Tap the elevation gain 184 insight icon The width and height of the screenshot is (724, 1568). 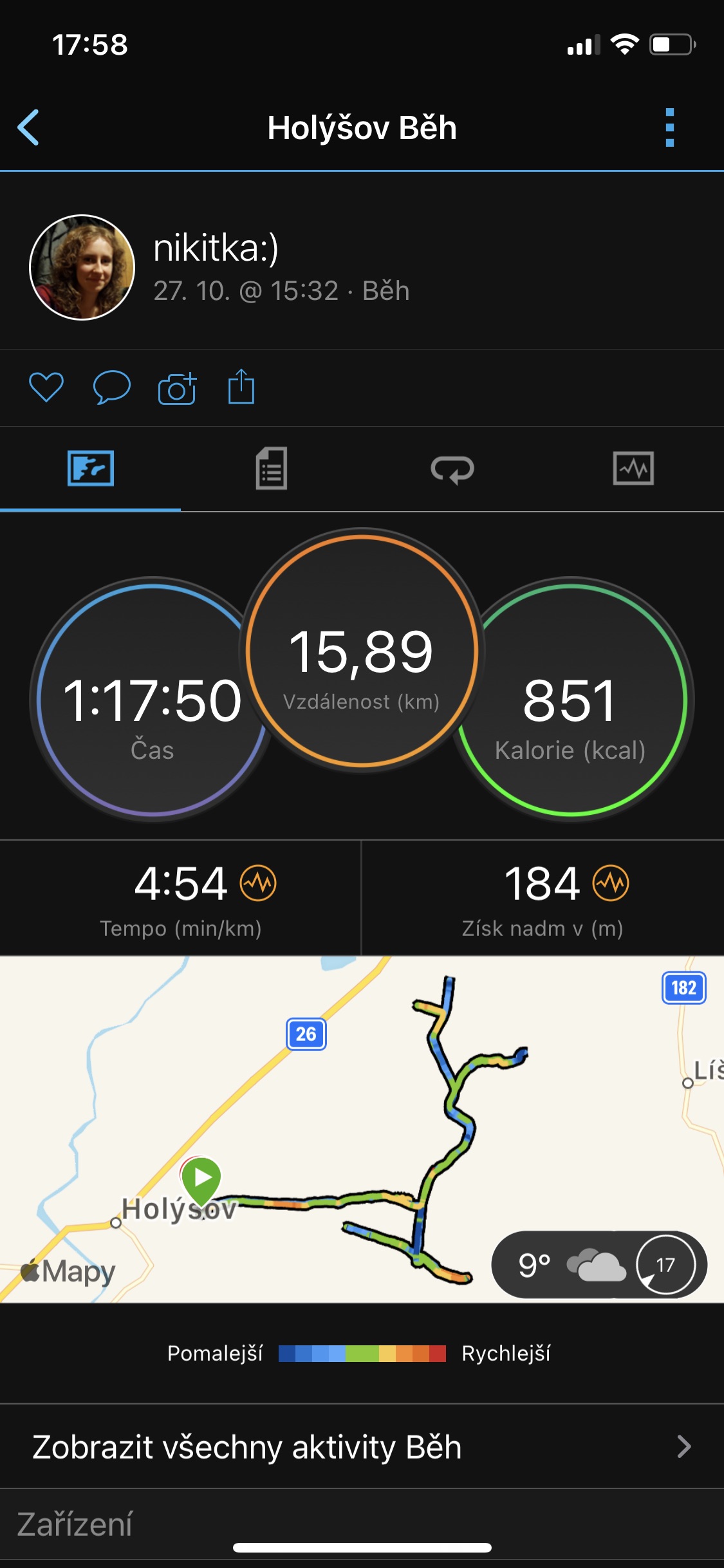(611, 883)
